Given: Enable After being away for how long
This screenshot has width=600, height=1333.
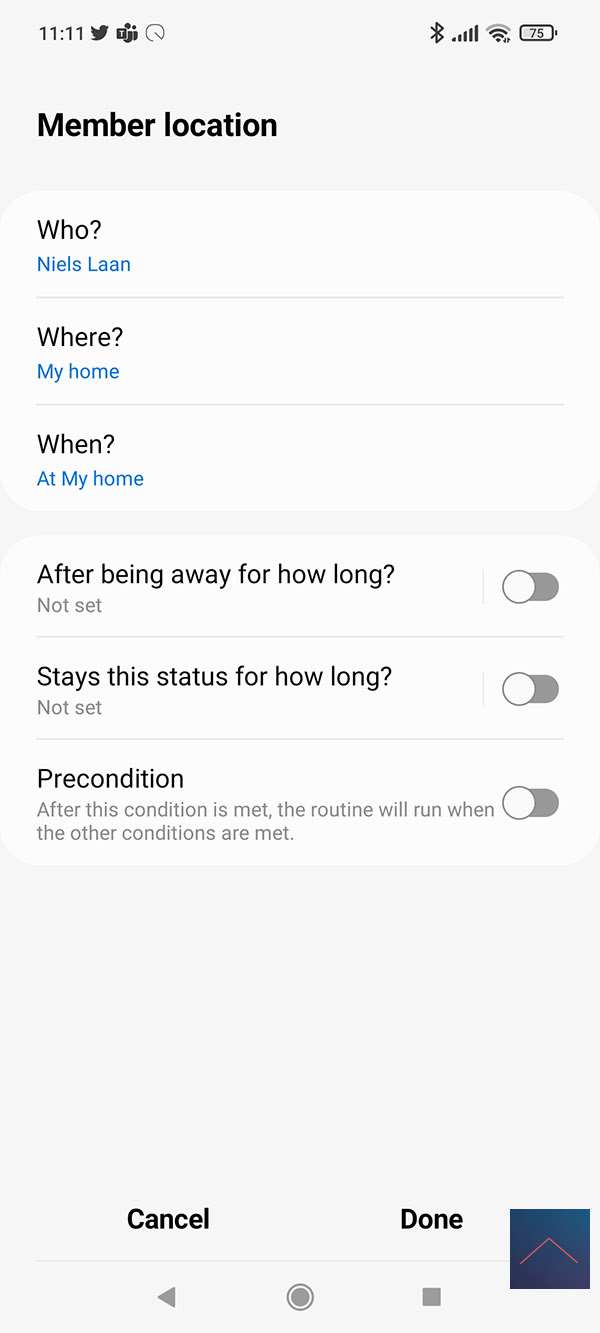Looking at the screenshot, I should [529, 588].
